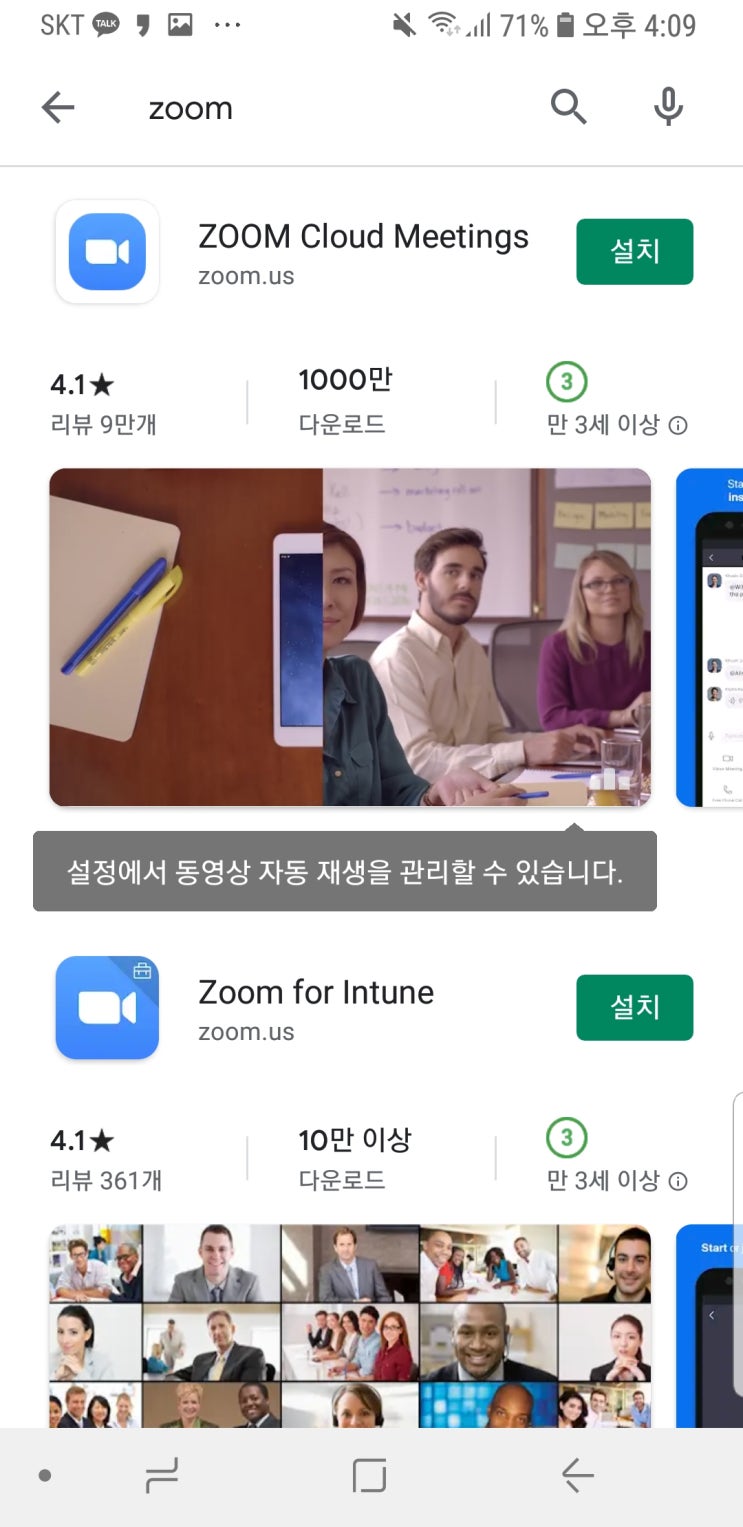Image resolution: width=743 pixels, height=1527 pixels.
Task: View the Zoom for Intune grid screenshot
Action: coord(350,1326)
